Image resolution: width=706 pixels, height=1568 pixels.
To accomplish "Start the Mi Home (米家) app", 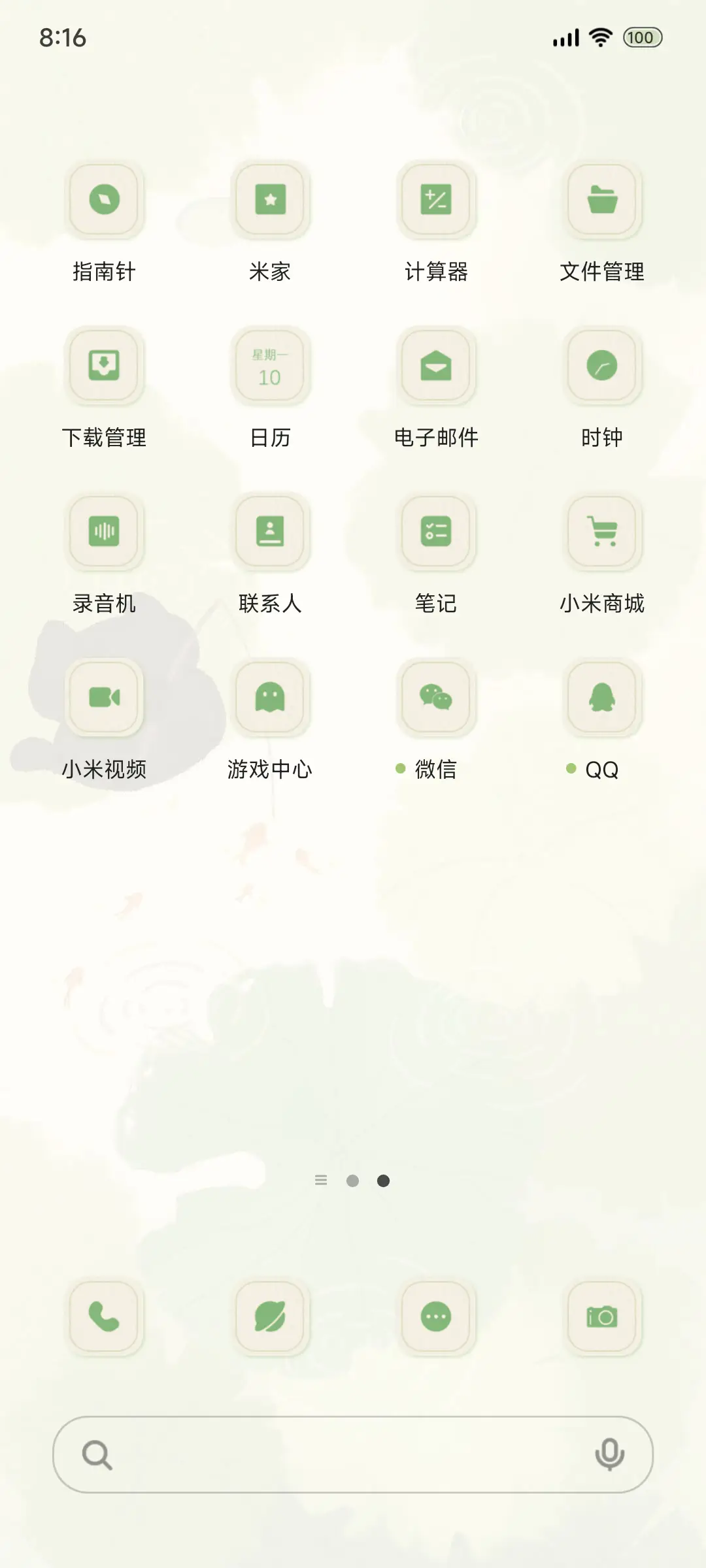I will [271, 201].
